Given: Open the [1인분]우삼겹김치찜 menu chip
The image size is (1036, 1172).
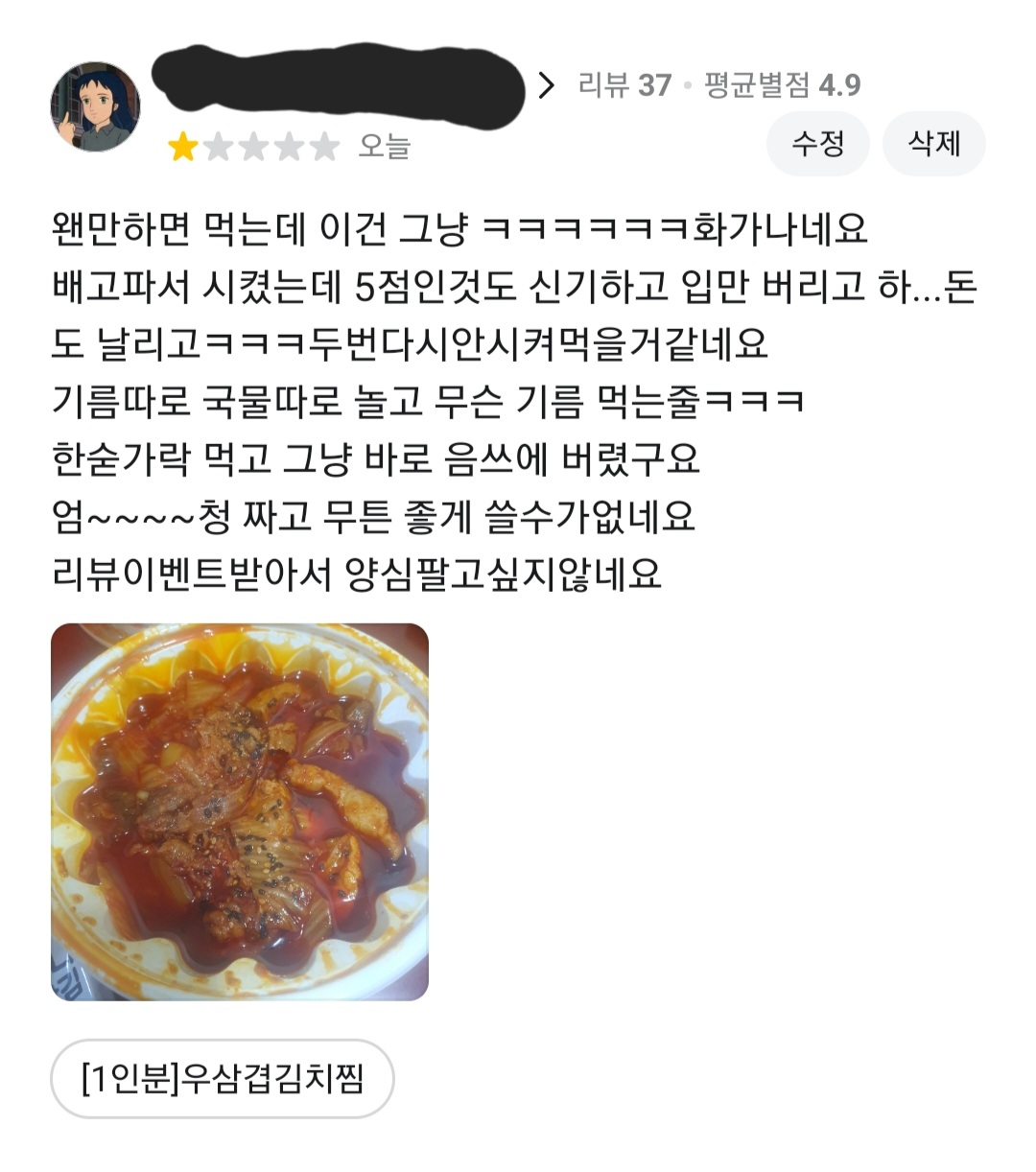Looking at the screenshot, I should (223, 1079).
